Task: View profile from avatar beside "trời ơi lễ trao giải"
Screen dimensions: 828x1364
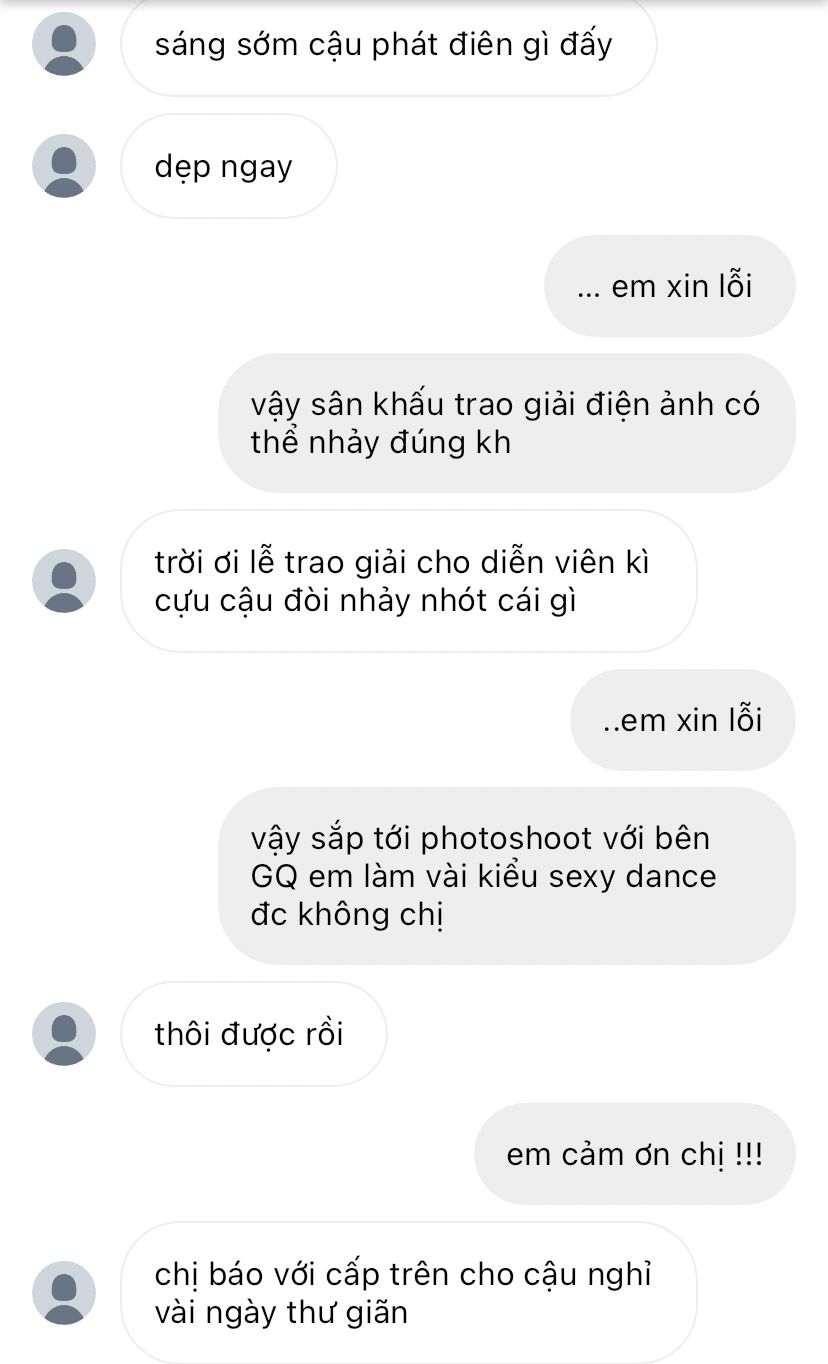Action: coord(64,581)
